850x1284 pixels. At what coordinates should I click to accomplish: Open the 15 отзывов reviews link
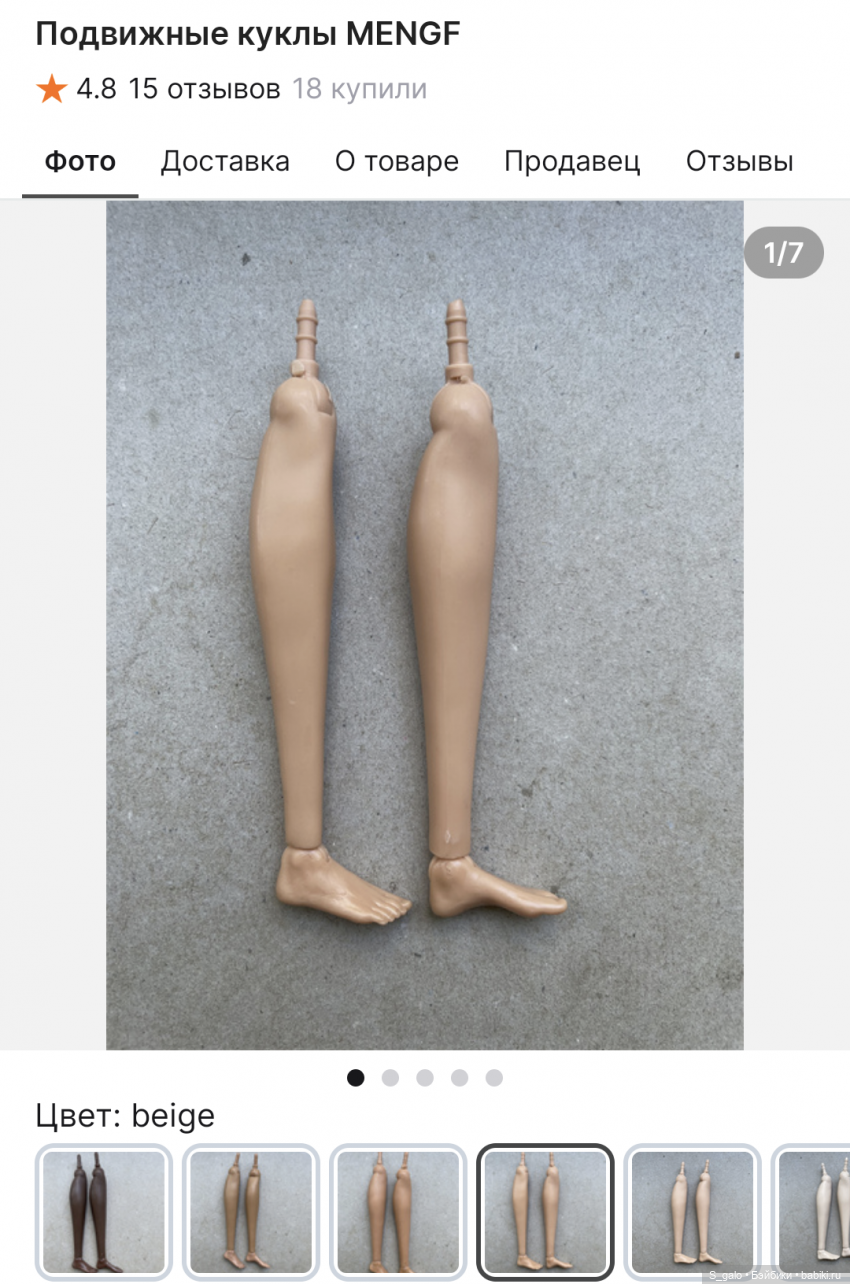coord(204,89)
